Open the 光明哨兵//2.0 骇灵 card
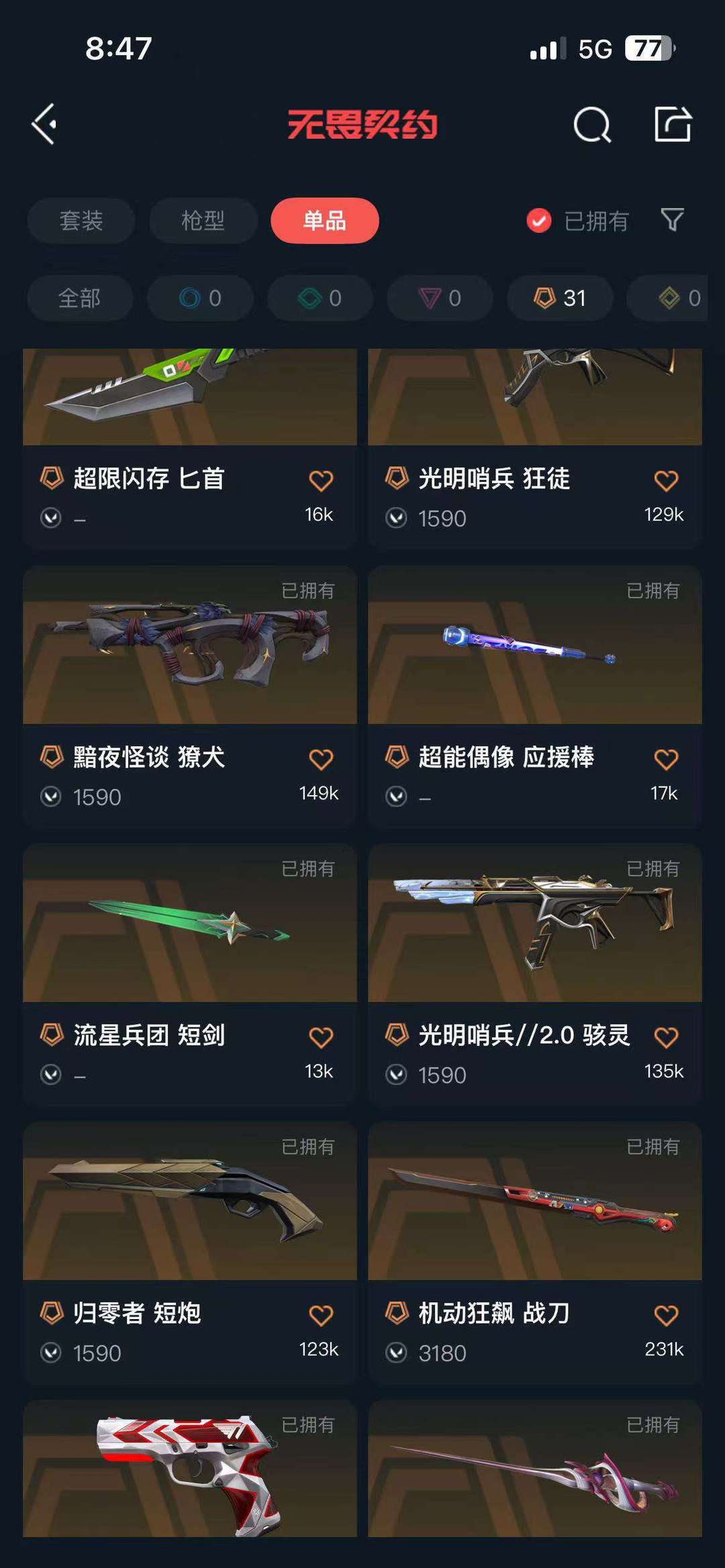 pyautogui.click(x=535, y=974)
